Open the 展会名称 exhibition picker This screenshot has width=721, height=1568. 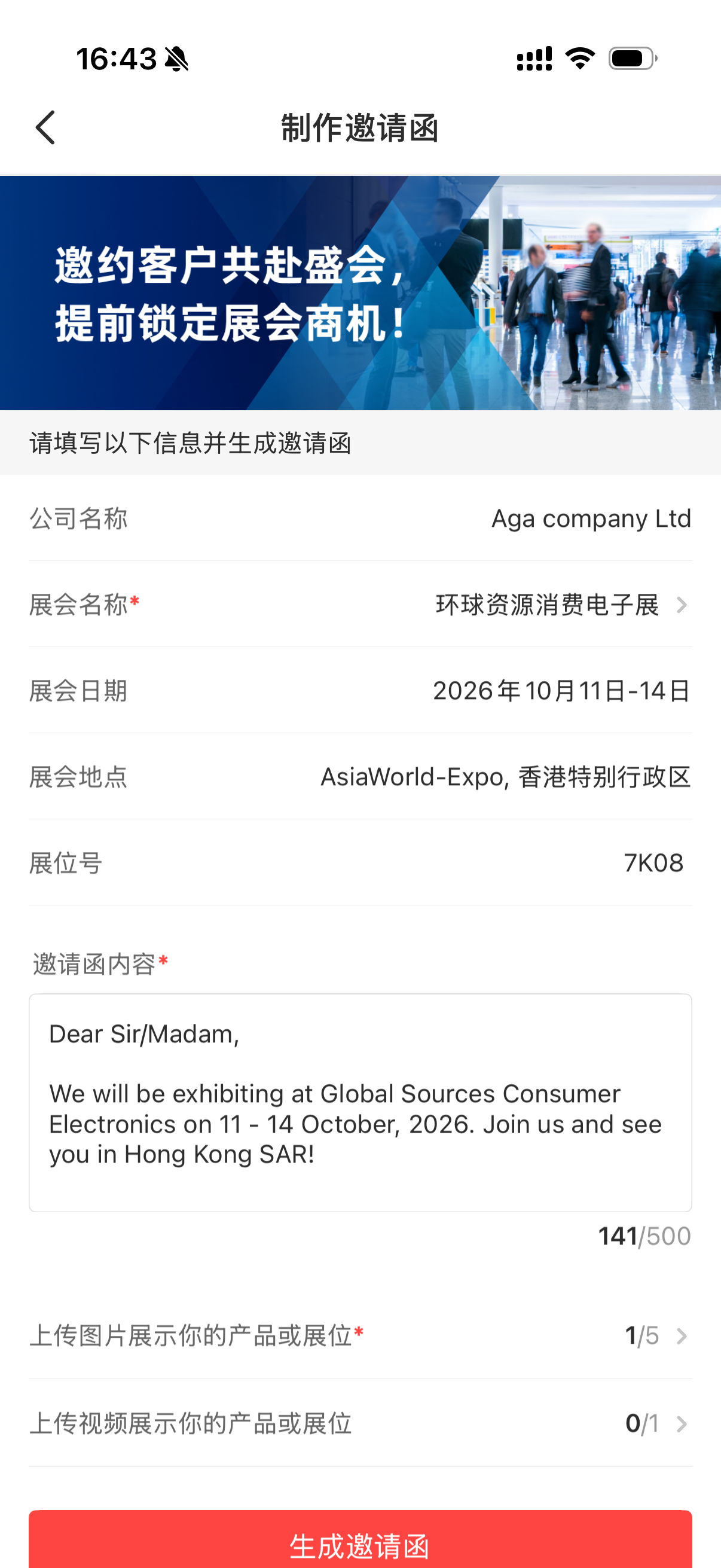360,605
